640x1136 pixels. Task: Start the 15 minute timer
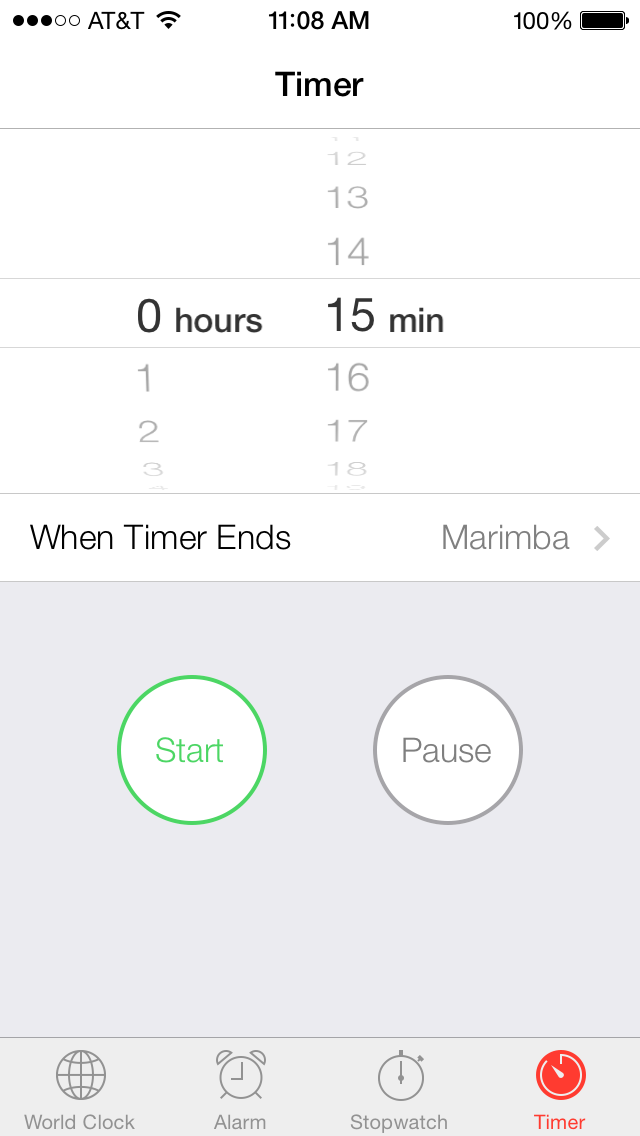pyautogui.click(x=192, y=750)
